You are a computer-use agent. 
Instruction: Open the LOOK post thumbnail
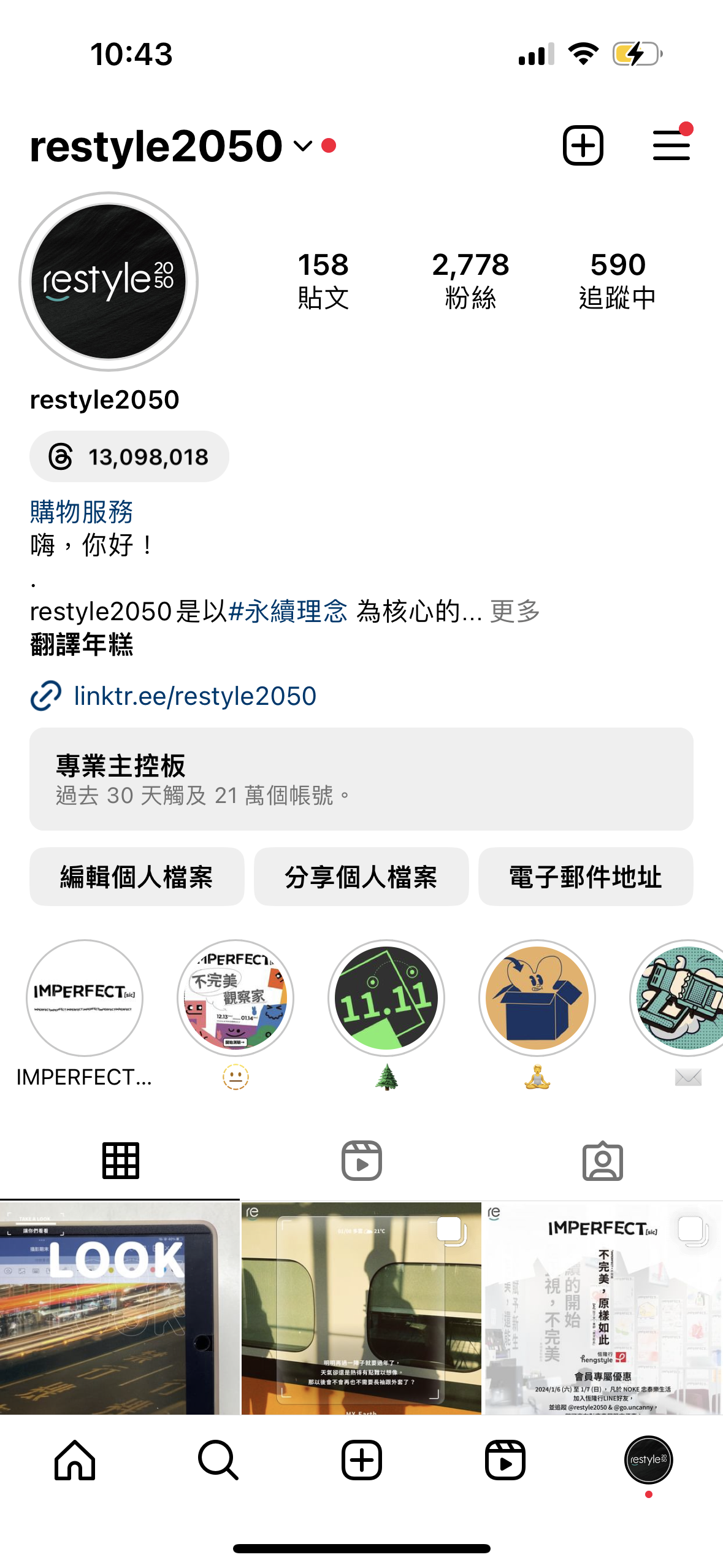[x=120, y=1308]
